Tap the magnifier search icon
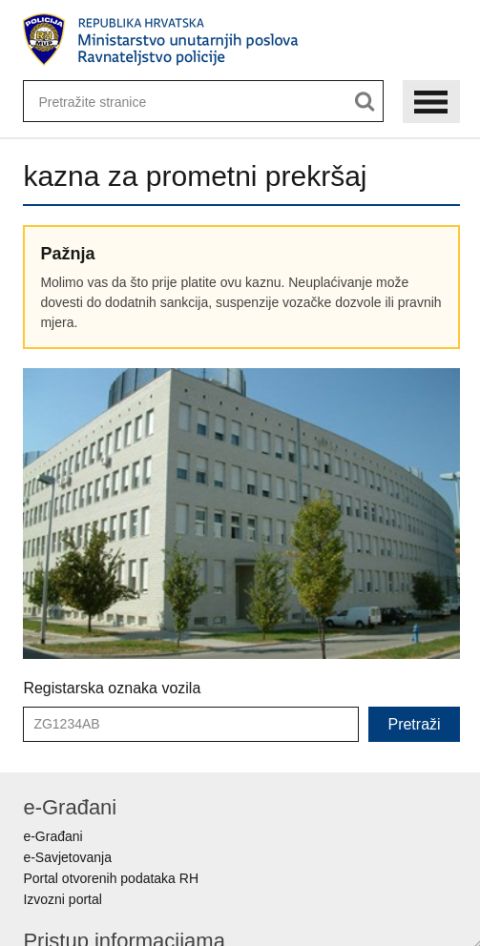The image size is (480, 946). [x=364, y=101]
